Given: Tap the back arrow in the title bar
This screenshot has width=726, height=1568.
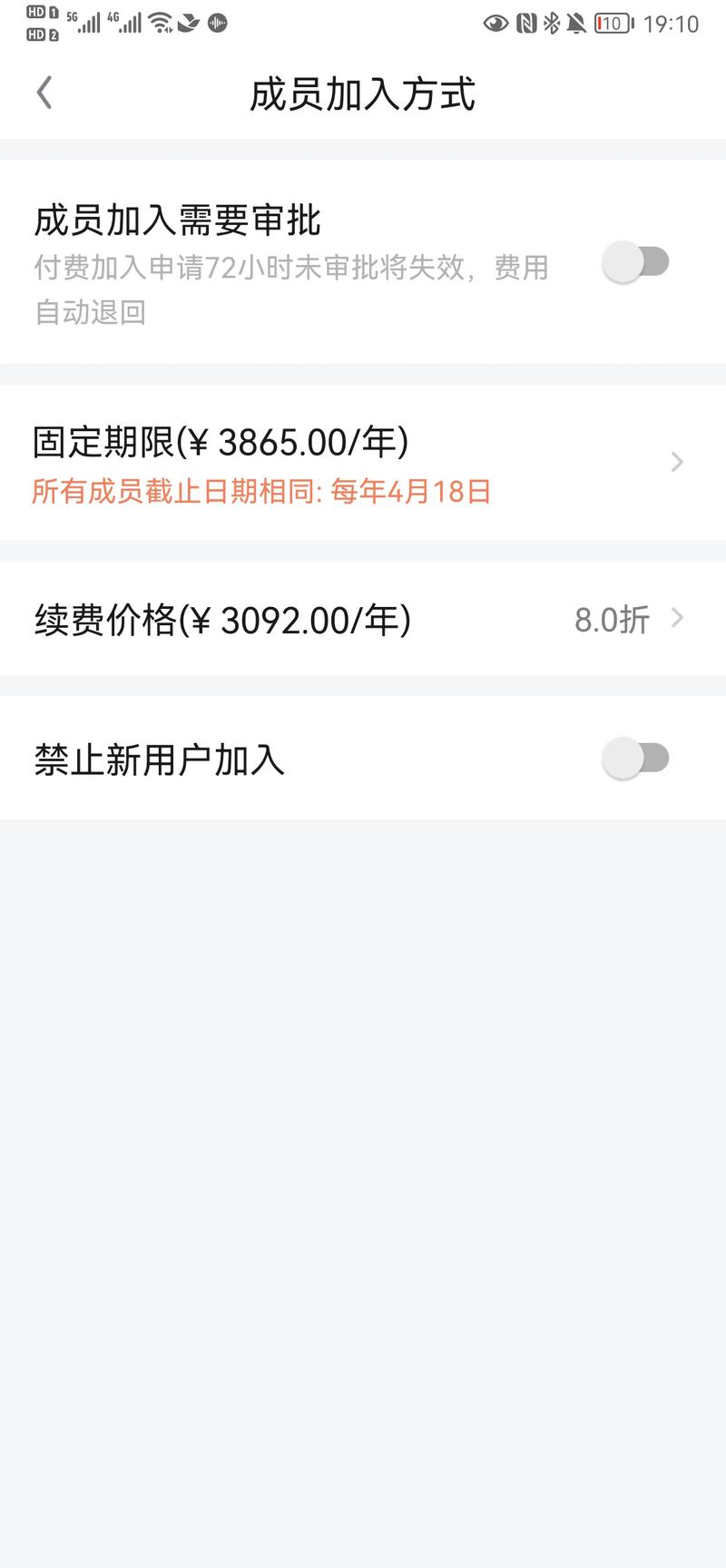Looking at the screenshot, I should [43, 92].
